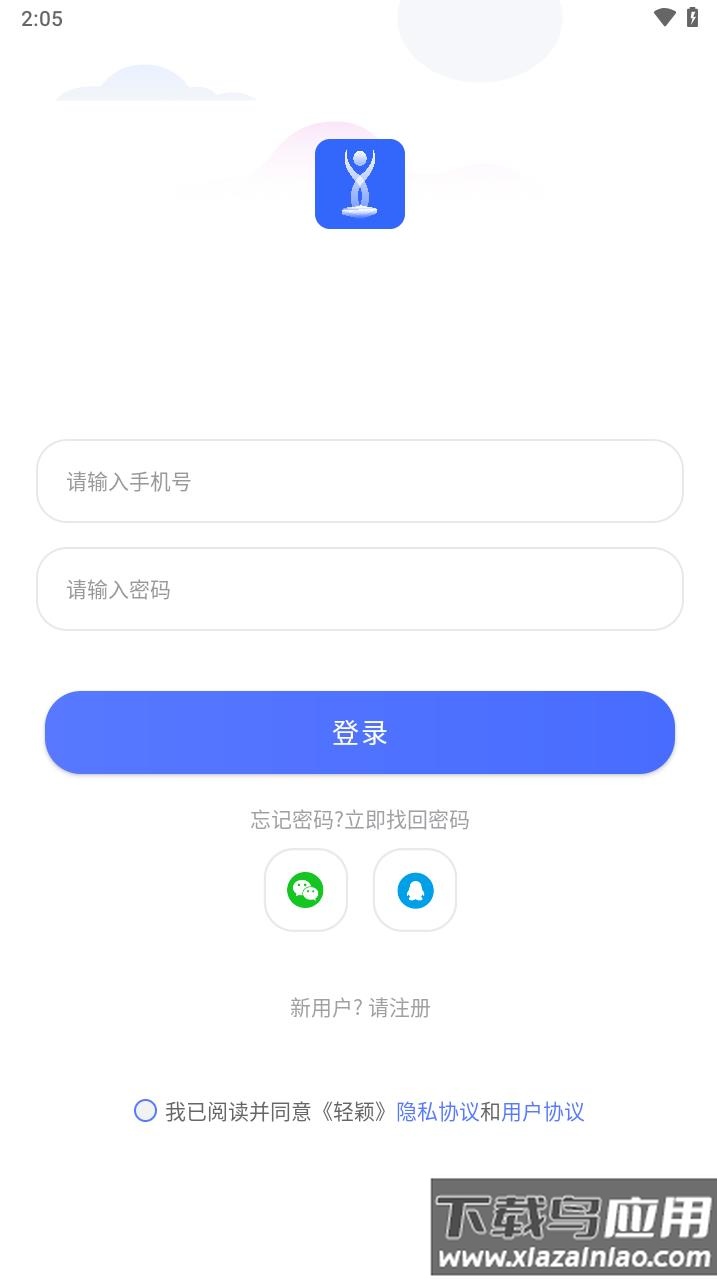Open the 隐私协议 privacy policy

point(438,1111)
